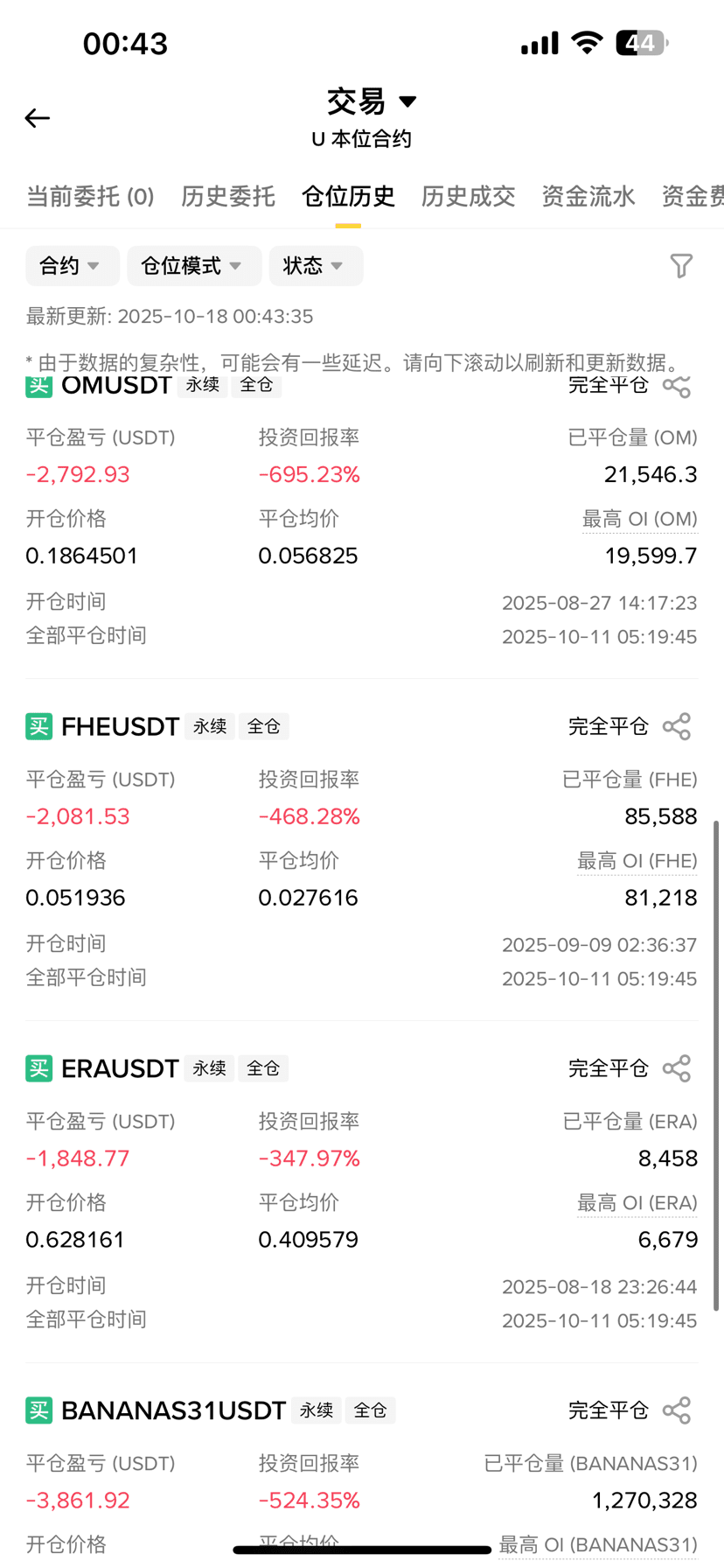Tap 最高 OI (FHE) underlined label

[x=637, y=861]
